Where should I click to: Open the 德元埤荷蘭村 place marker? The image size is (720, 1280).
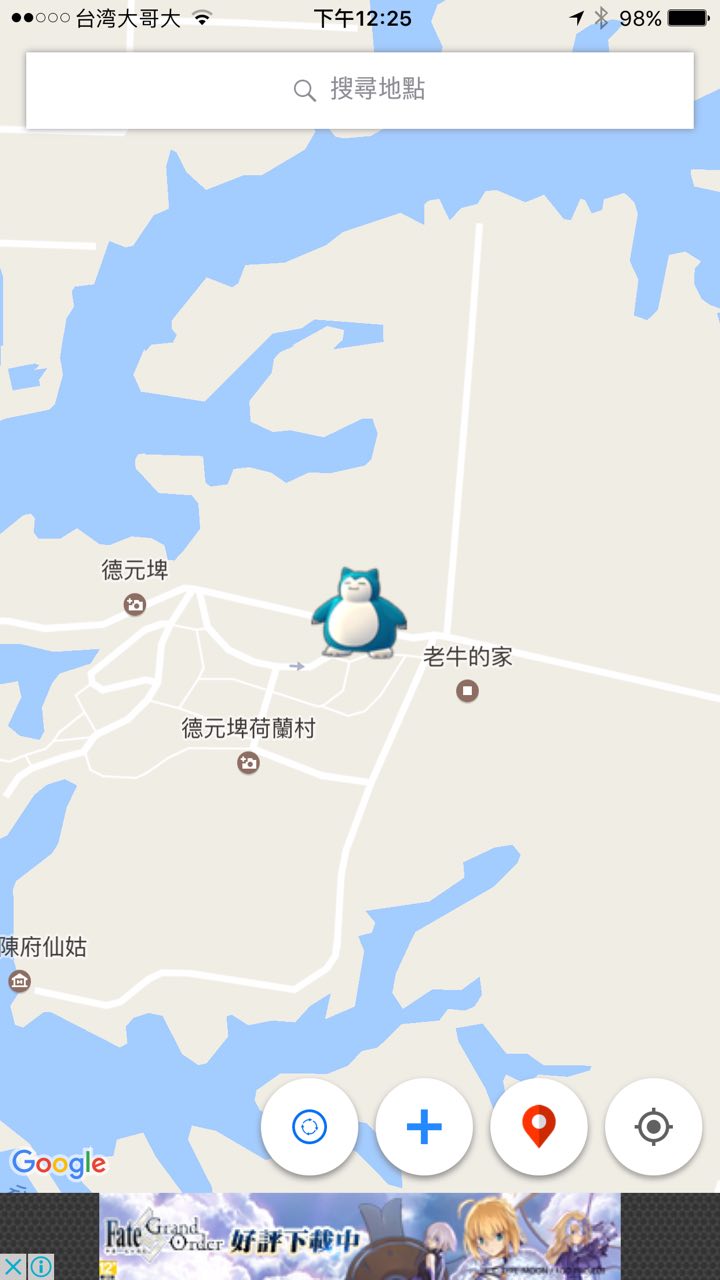pos(248,763)
